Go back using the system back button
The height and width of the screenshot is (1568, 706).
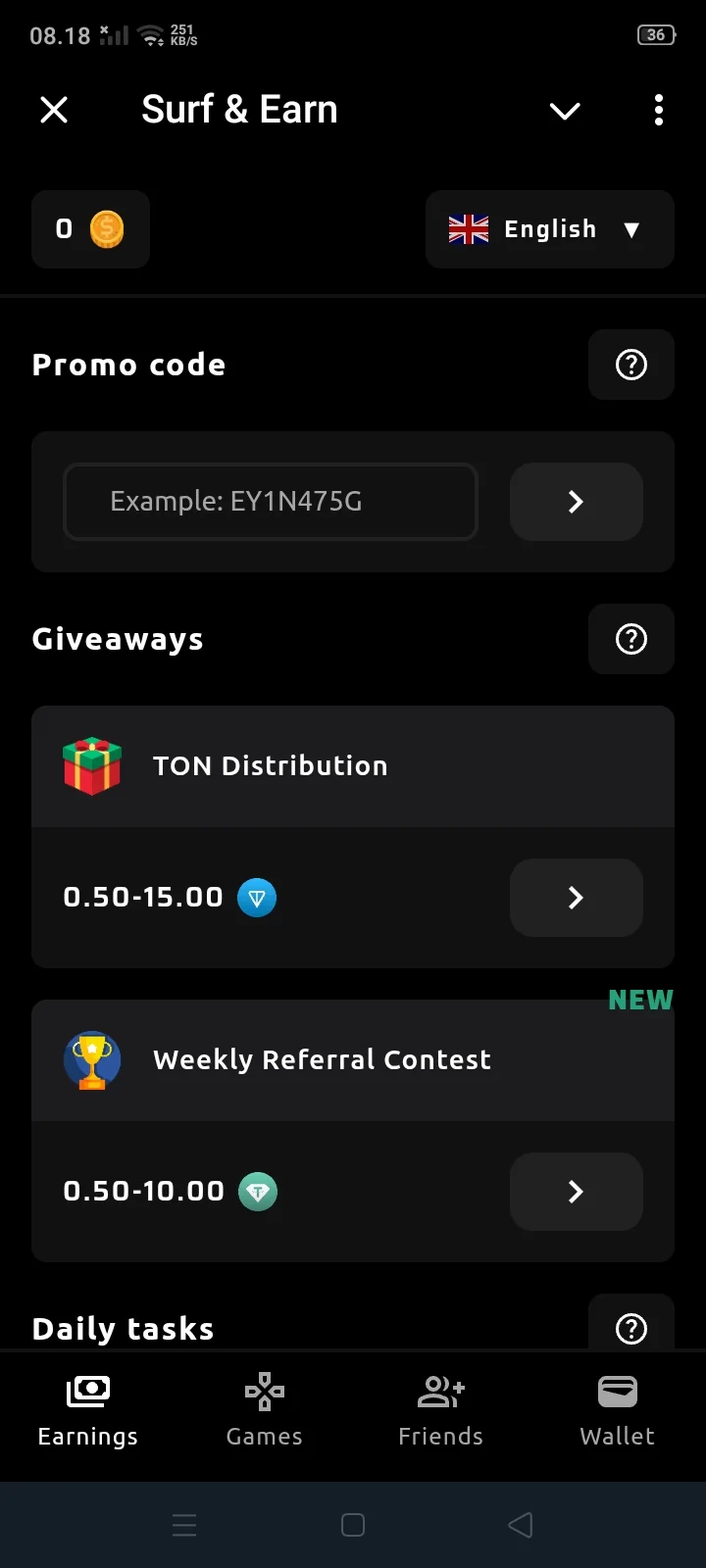521,1525
